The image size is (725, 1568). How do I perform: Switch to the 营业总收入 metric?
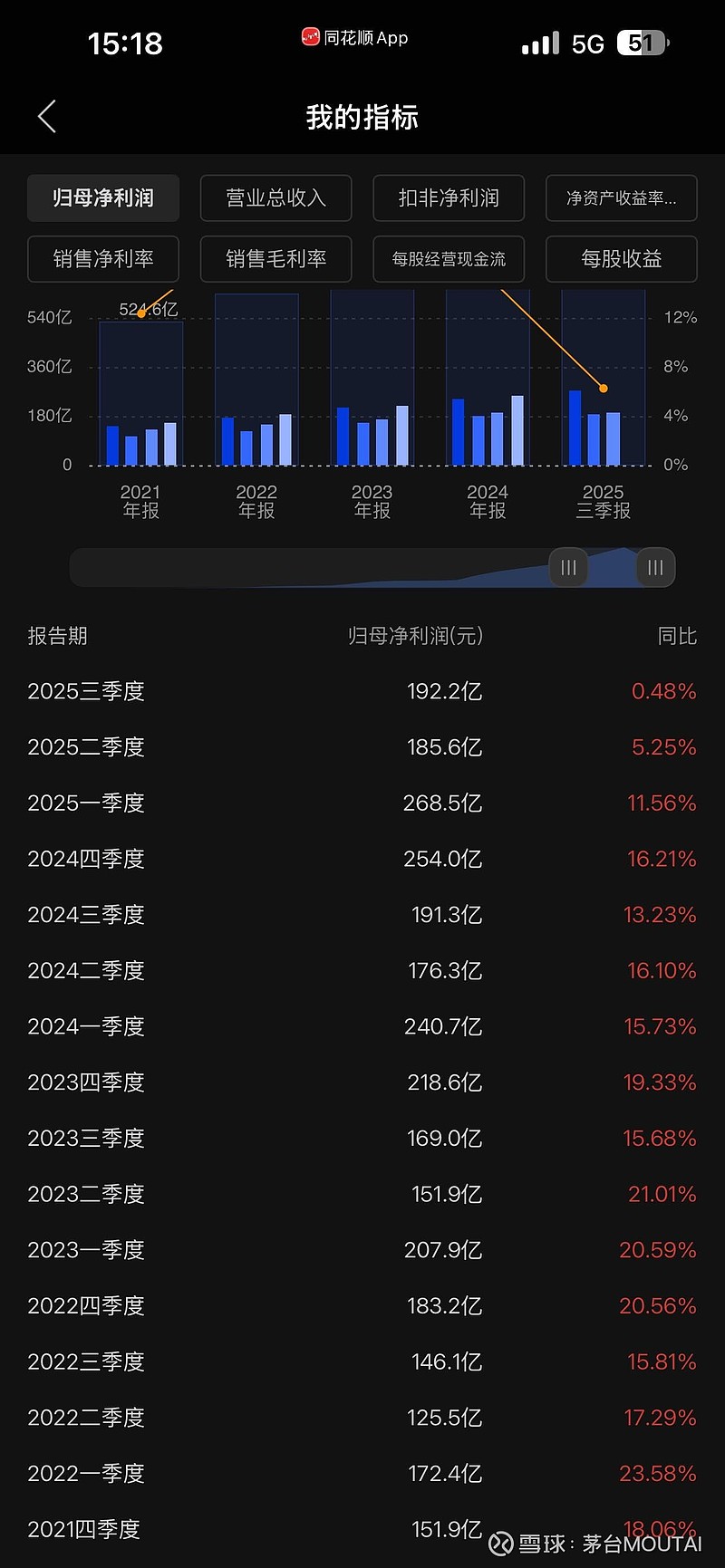click(275, 197)
